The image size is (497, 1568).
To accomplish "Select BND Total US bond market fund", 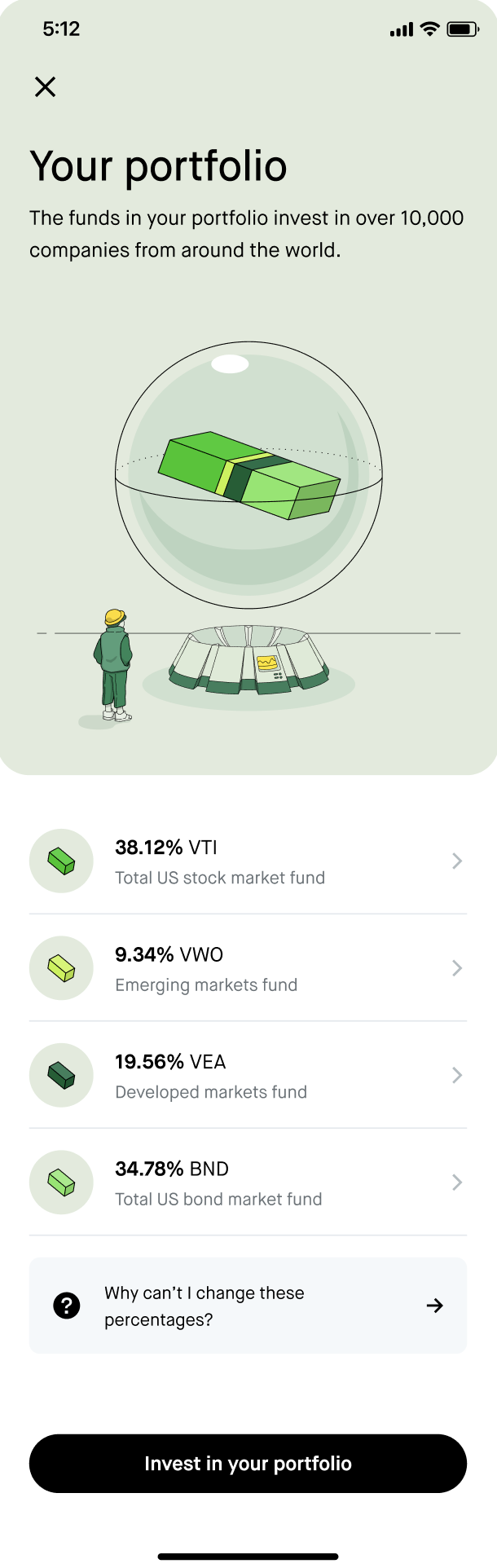I will click(x=248, y=1183).
